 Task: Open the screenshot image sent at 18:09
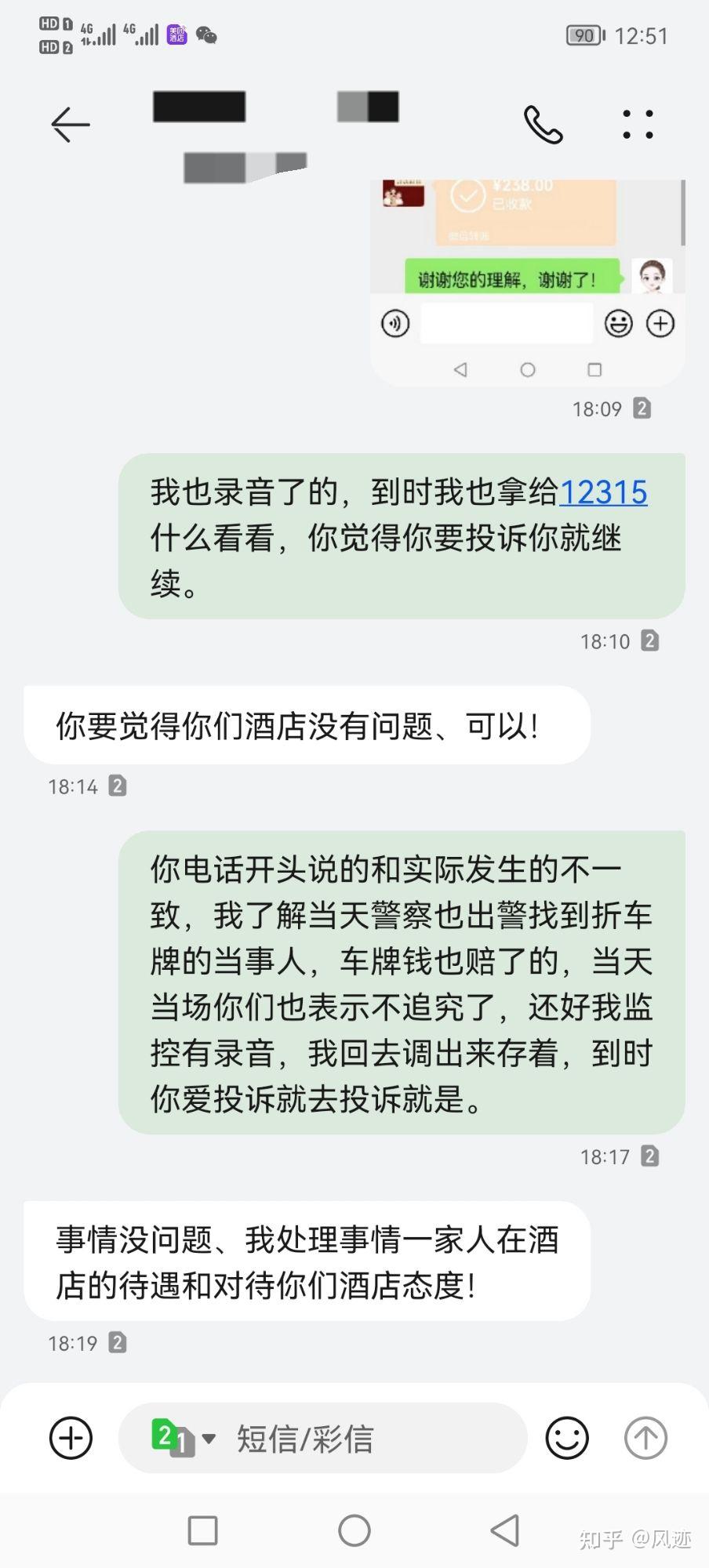pos(527,282)
